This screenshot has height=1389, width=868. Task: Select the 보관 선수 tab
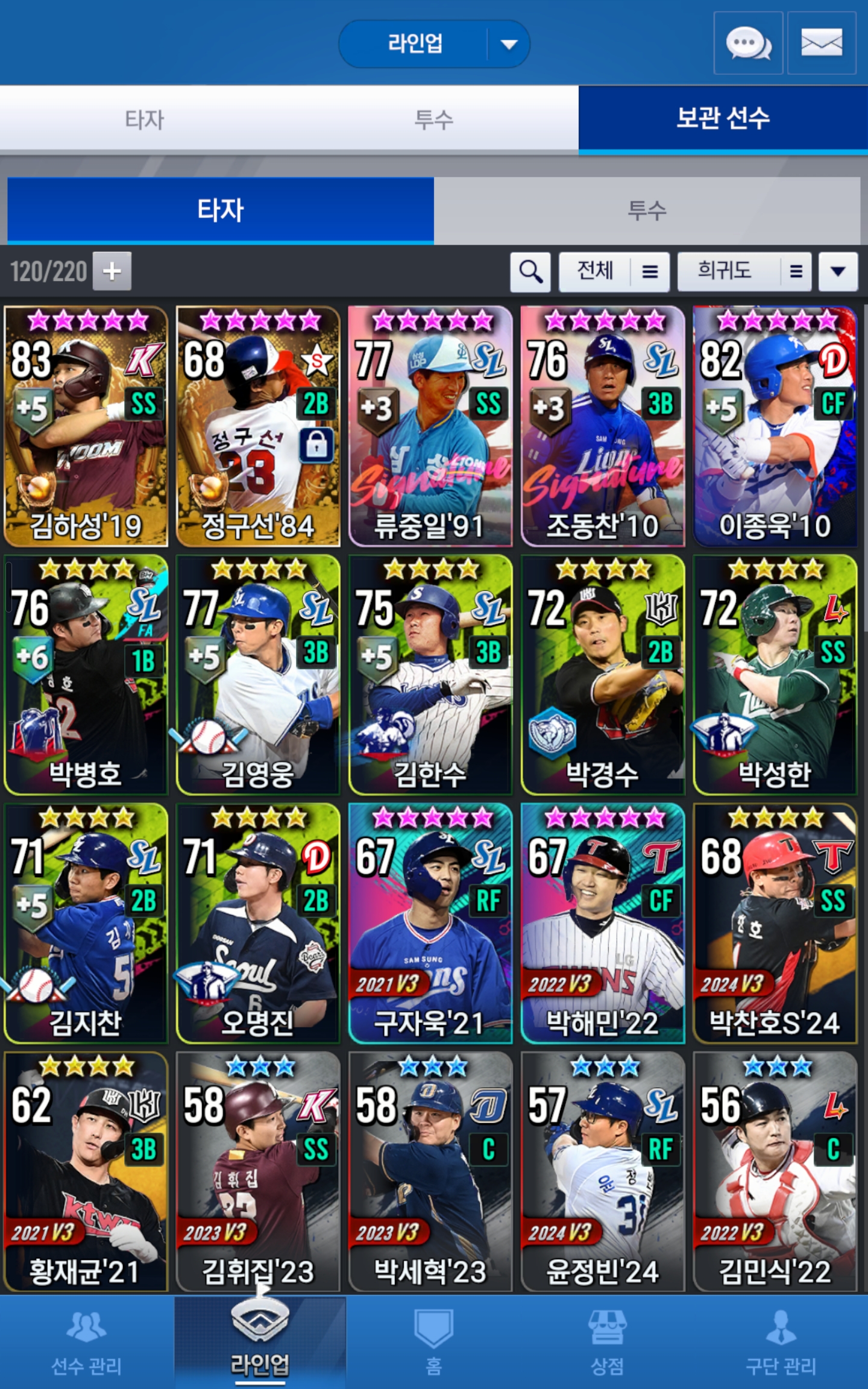click(723, 119)
